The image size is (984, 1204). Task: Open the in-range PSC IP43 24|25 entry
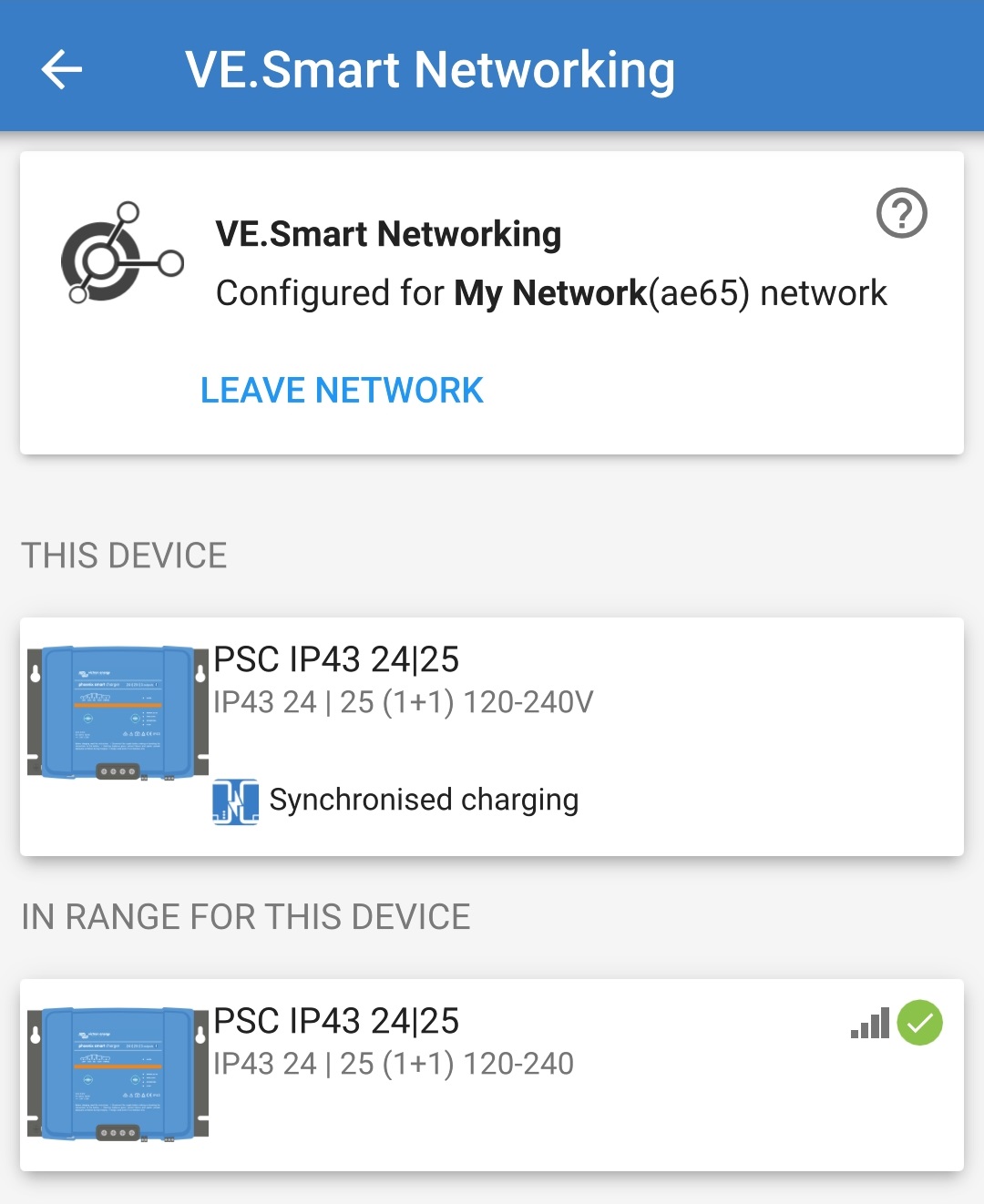click(338, 1021)
